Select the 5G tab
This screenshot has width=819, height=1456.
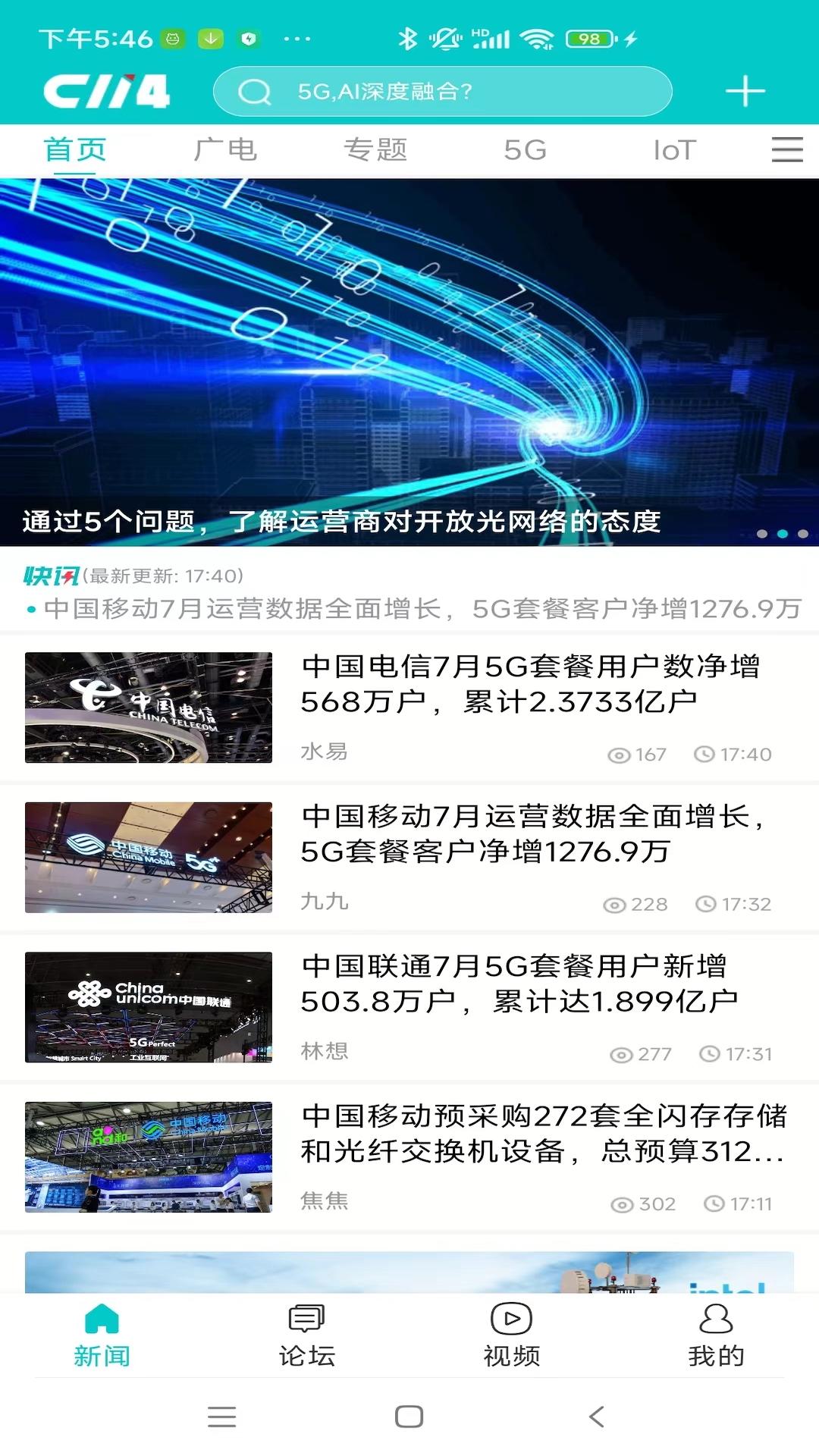pyautogui.click(x=525, y=150)
